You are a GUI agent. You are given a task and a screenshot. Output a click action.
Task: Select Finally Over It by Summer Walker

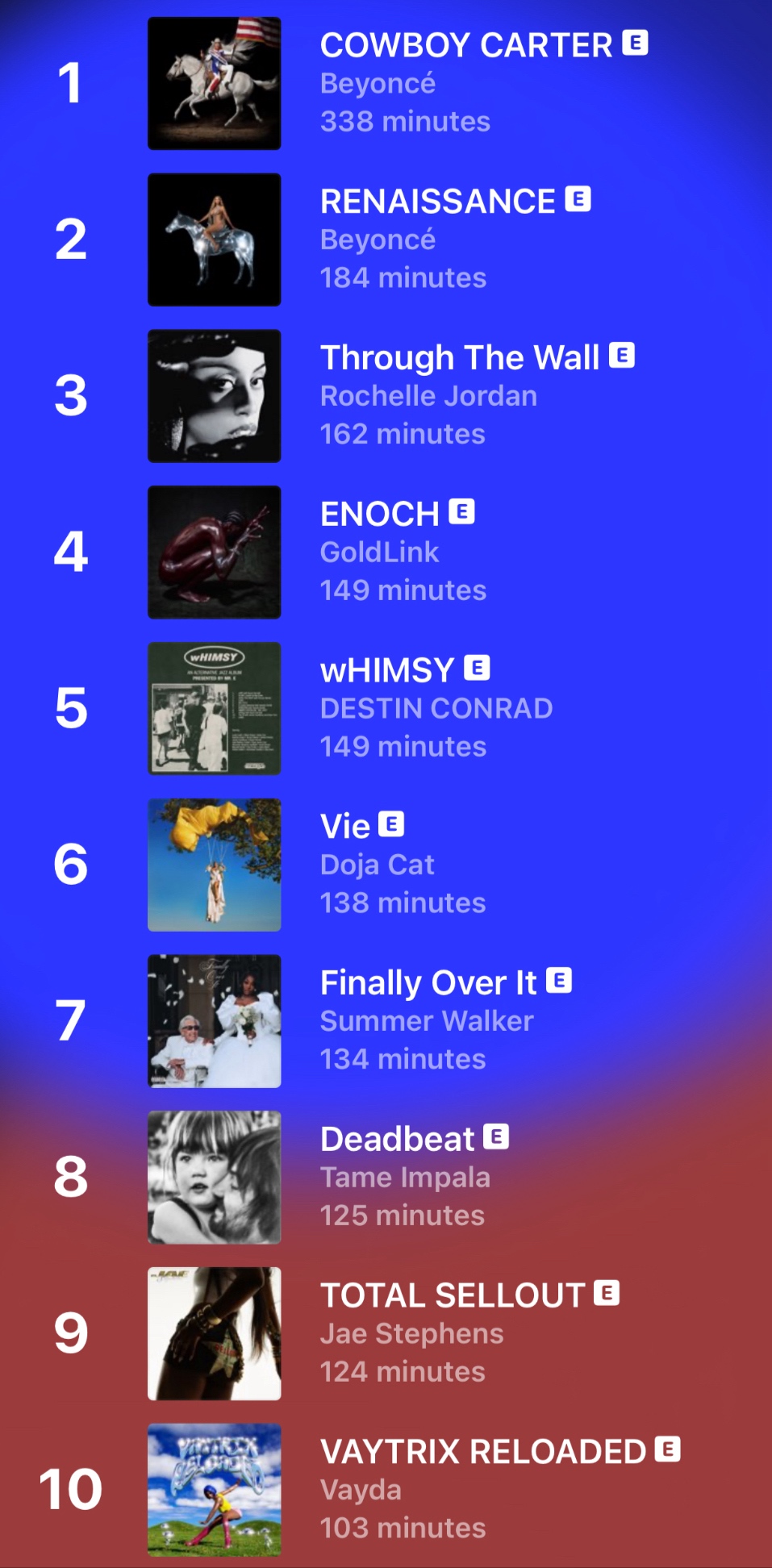click(428, 983)
